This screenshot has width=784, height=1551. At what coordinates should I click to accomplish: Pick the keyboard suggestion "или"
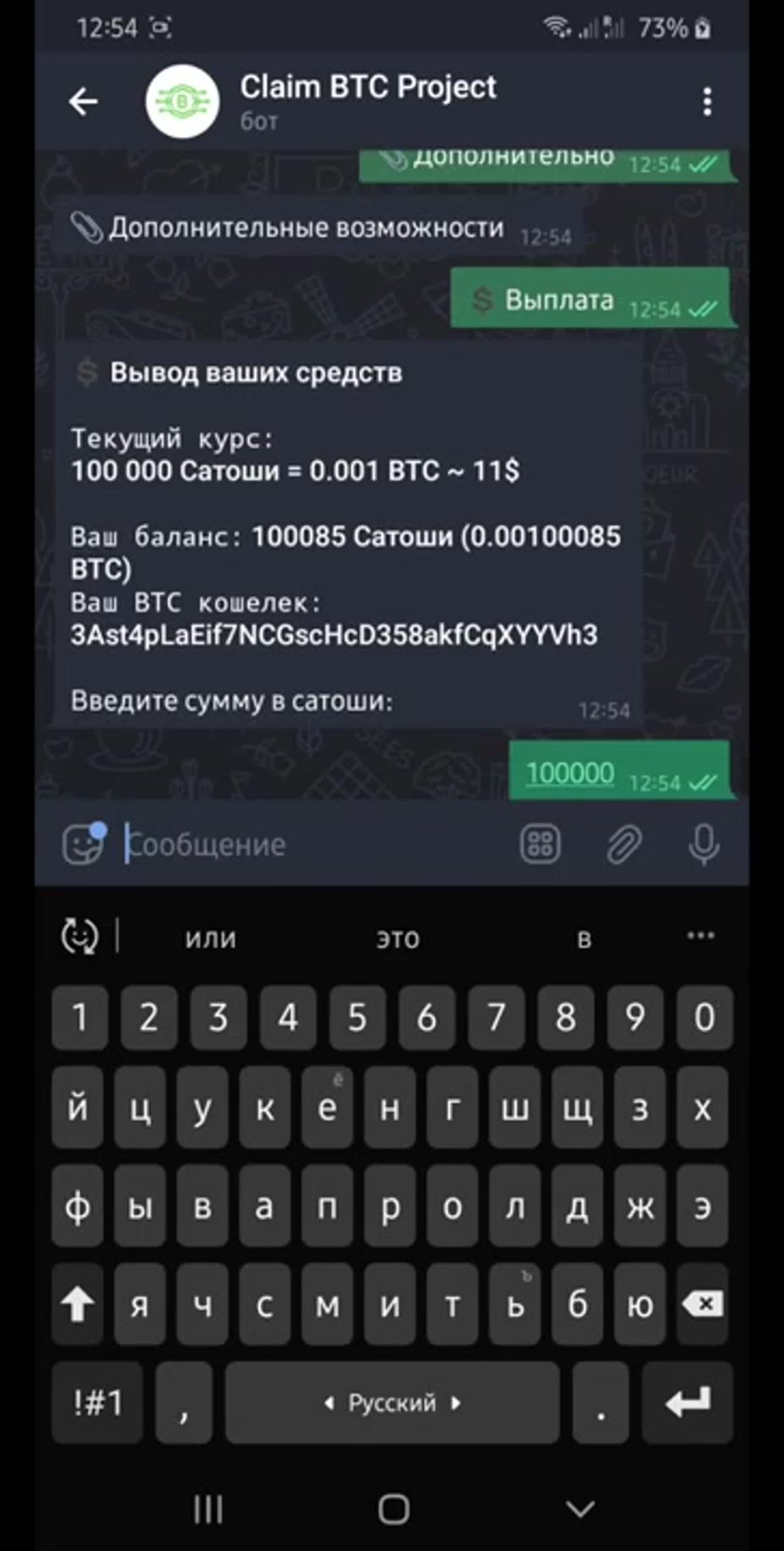point(211,938)
